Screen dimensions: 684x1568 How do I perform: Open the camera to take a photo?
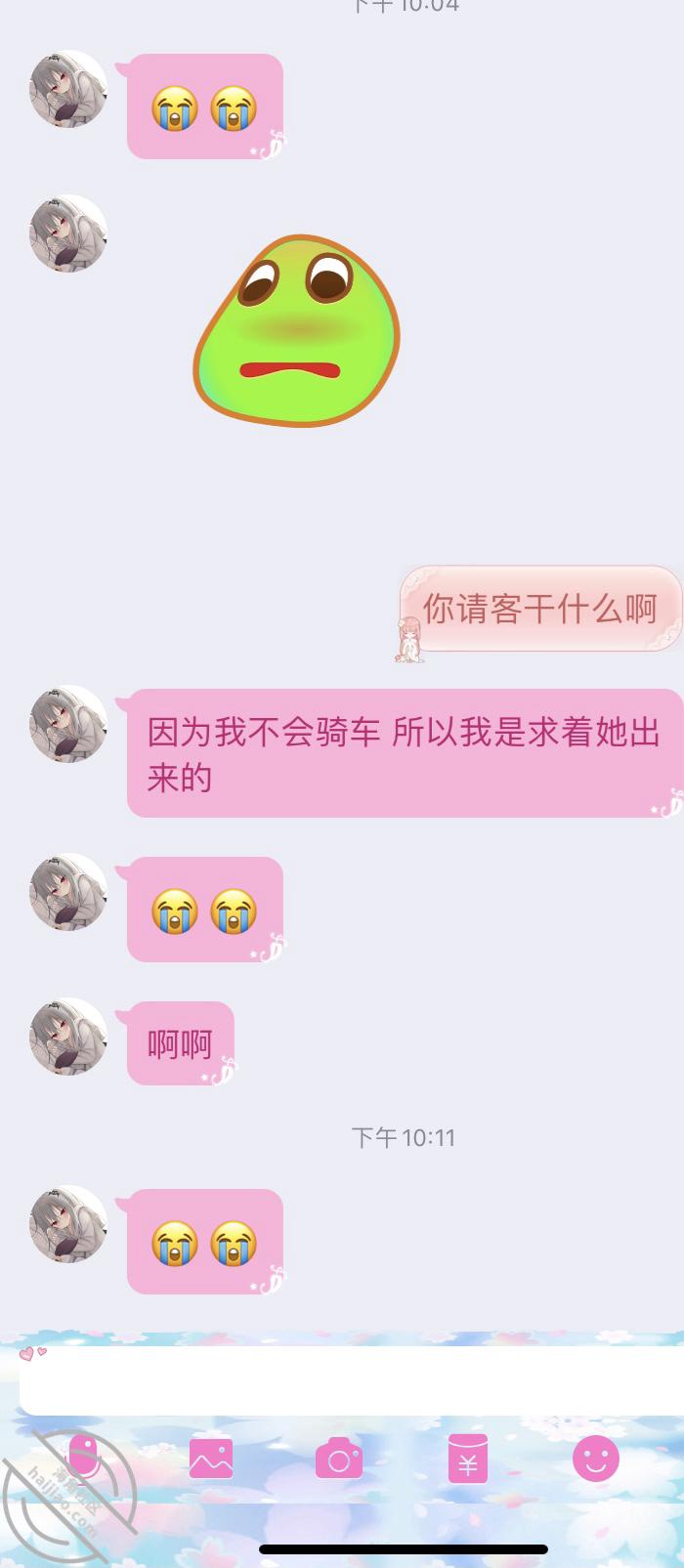tap(339, 1460)
